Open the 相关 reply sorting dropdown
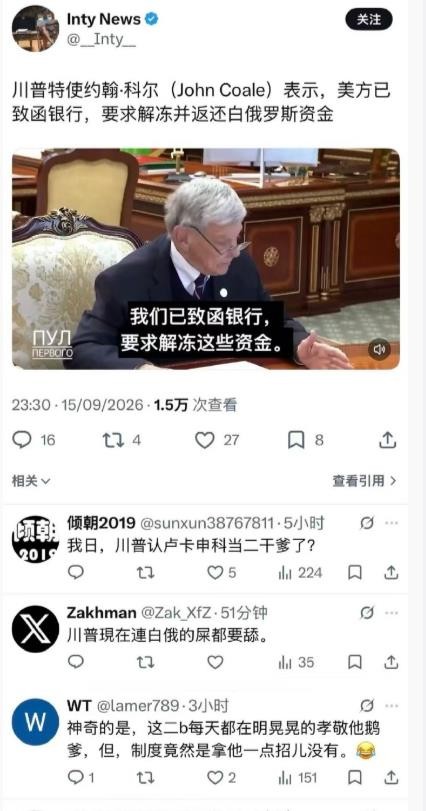 [31, 481]
